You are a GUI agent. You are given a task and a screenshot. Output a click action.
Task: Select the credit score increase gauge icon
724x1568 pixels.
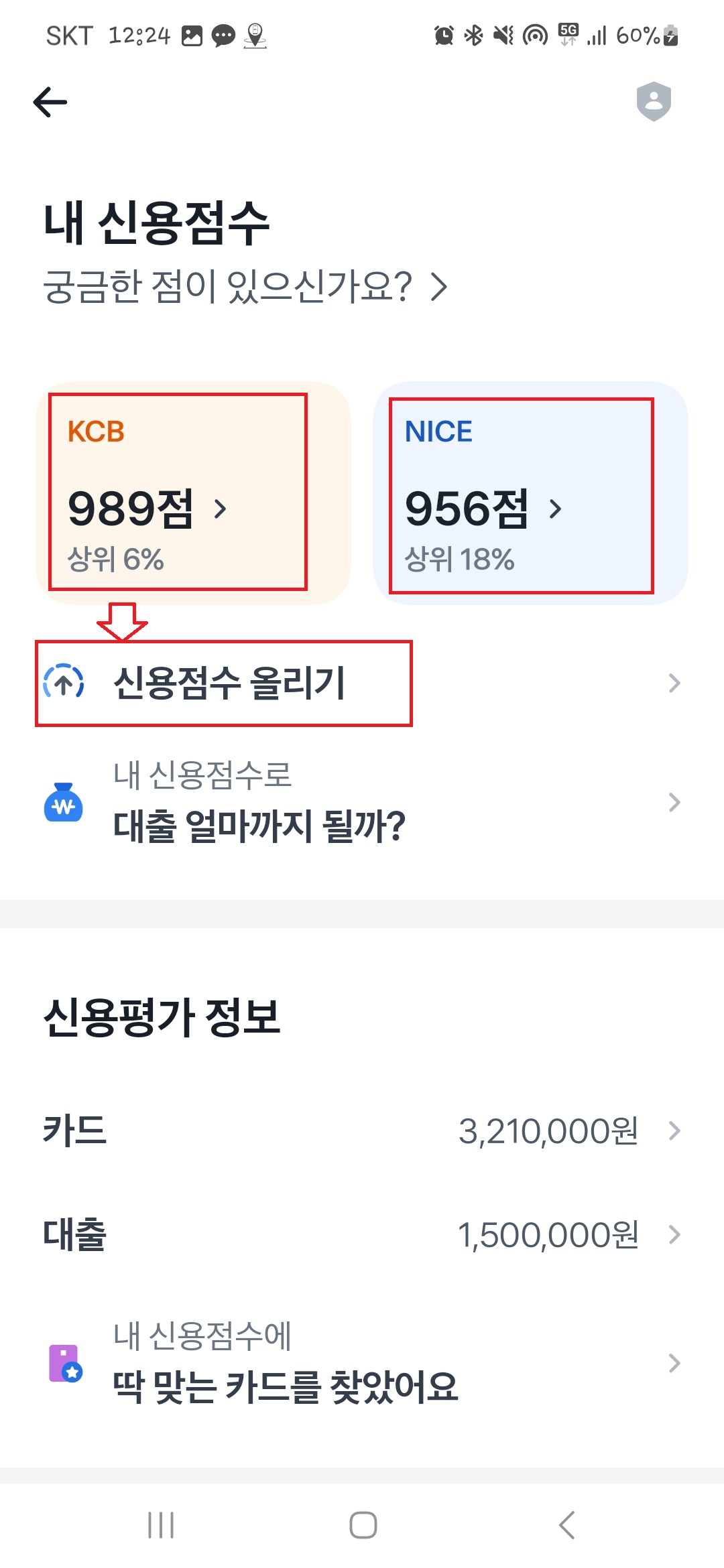pos(64,683)
